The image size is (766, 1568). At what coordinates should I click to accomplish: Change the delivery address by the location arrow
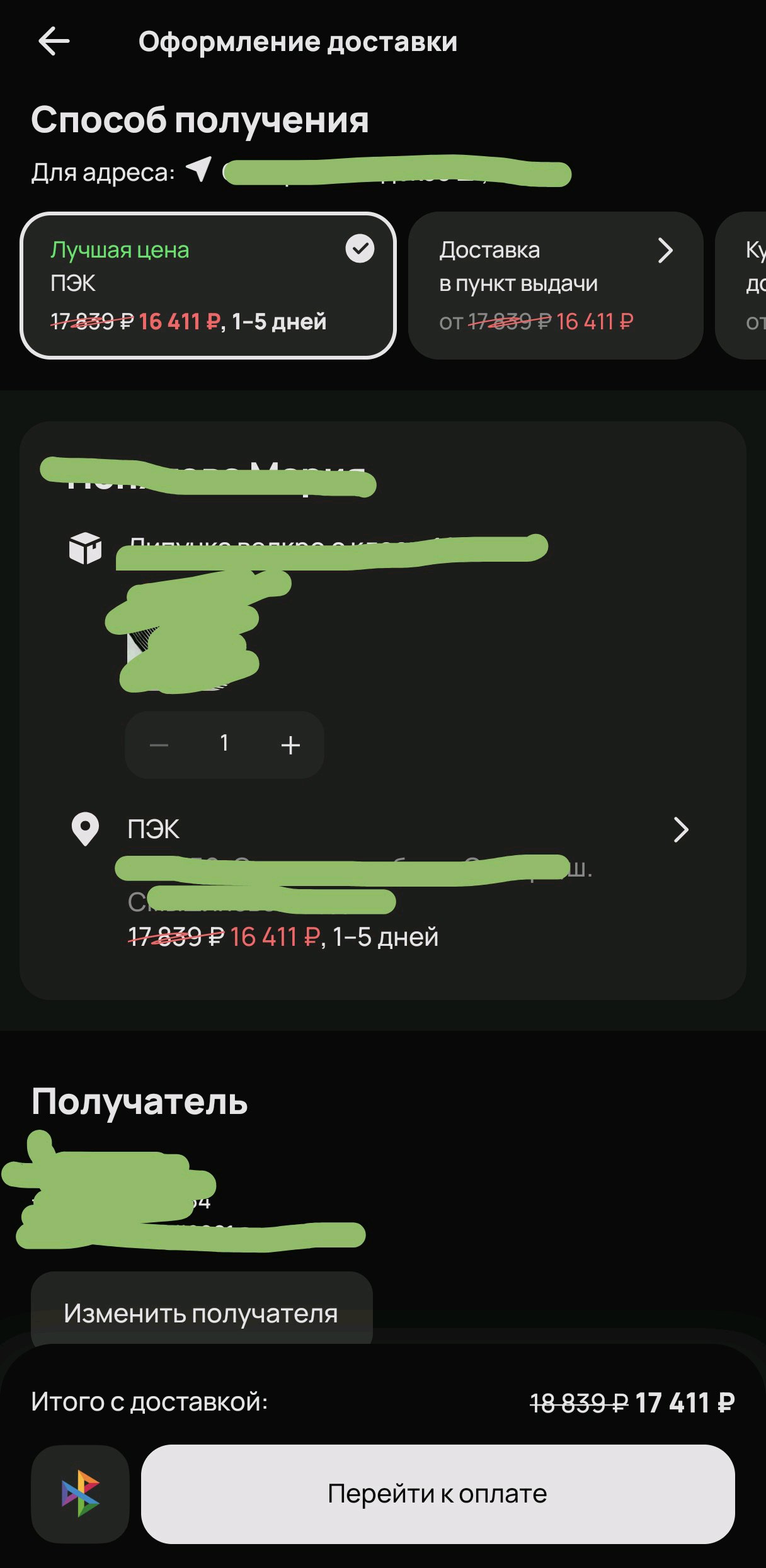(x=199, y=170)
